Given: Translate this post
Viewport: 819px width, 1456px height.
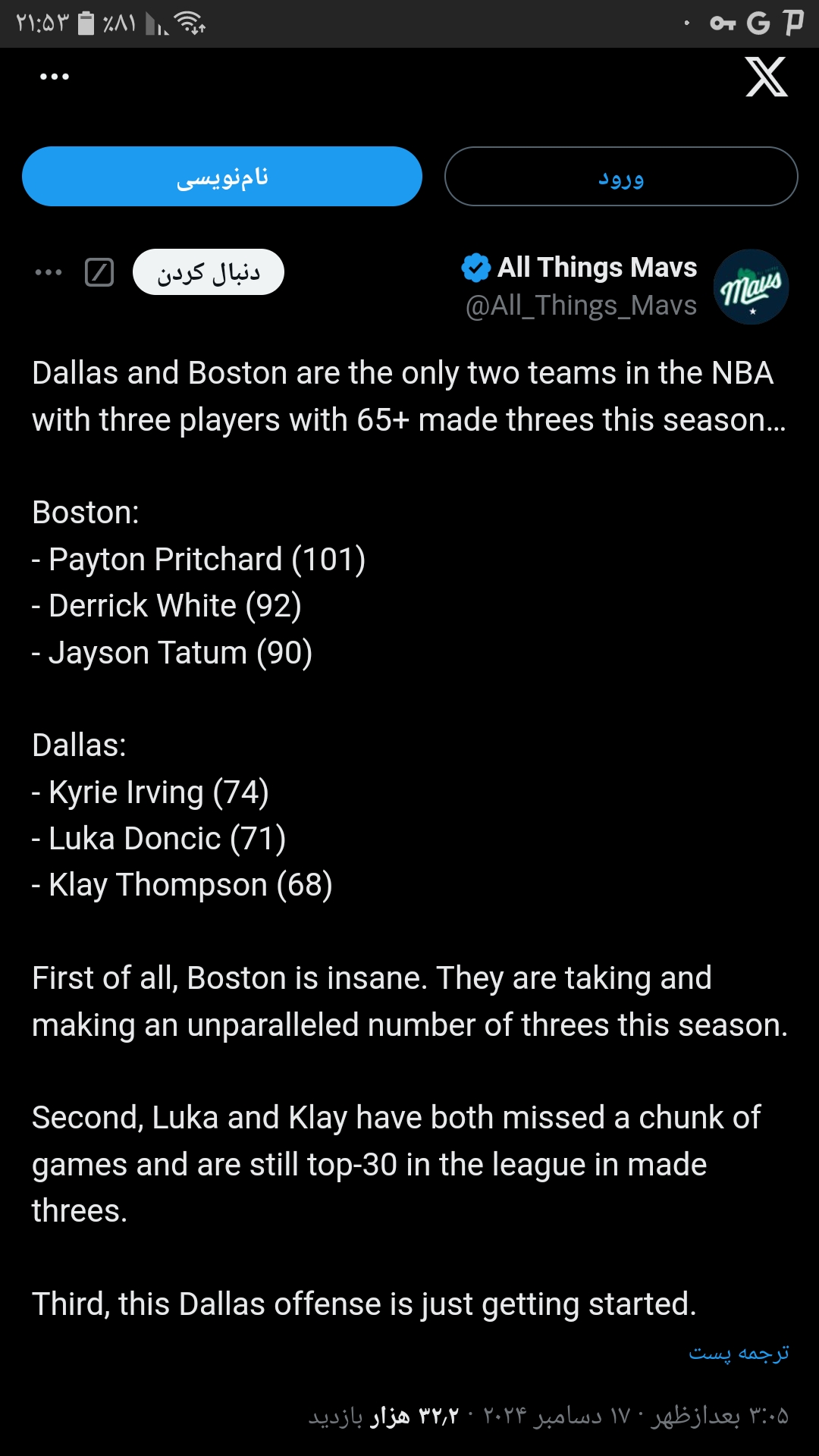Looking at the screenshot, I should (739, 1352).
